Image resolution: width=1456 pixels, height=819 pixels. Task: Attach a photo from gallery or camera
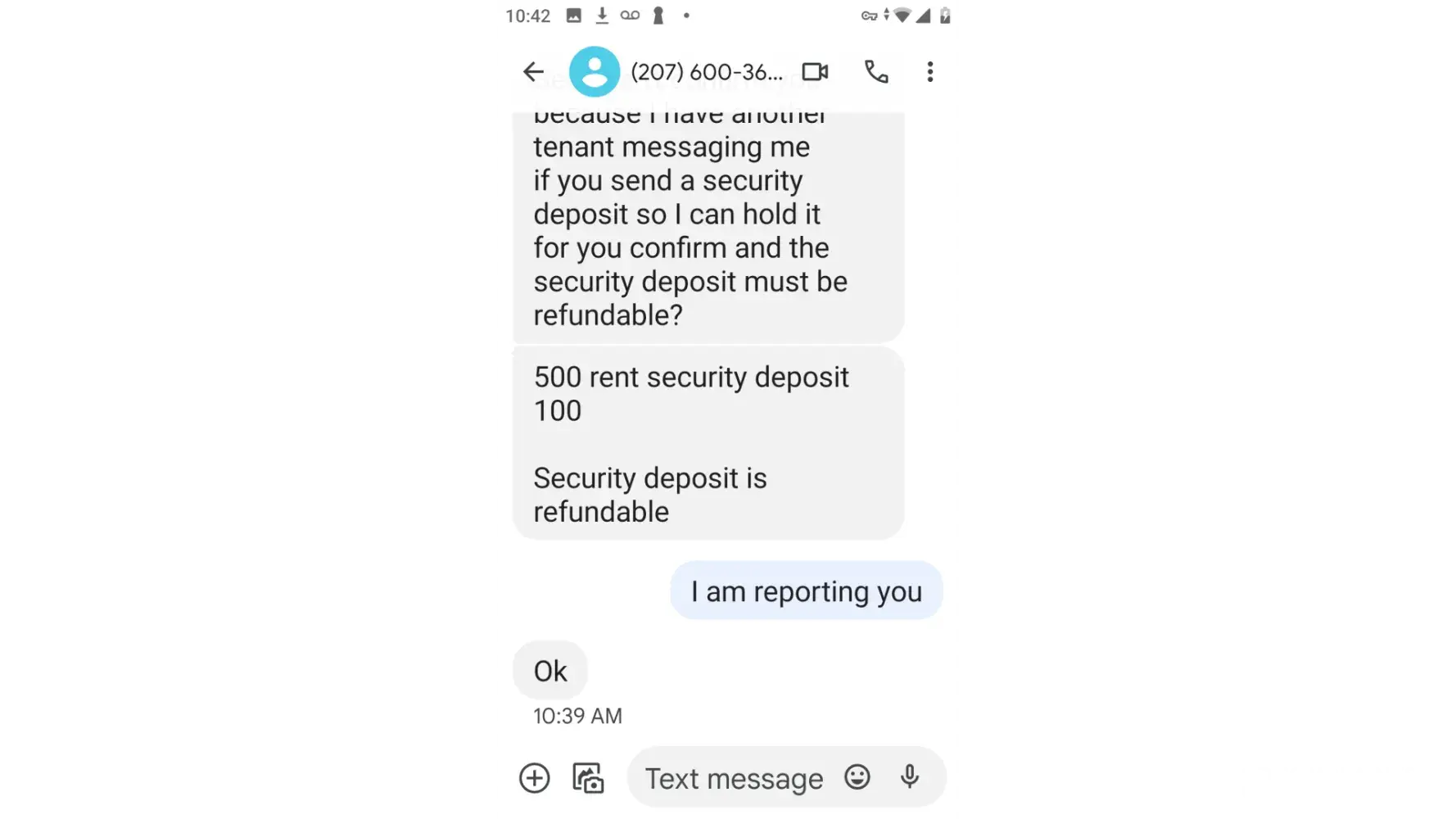click(588, 778)
